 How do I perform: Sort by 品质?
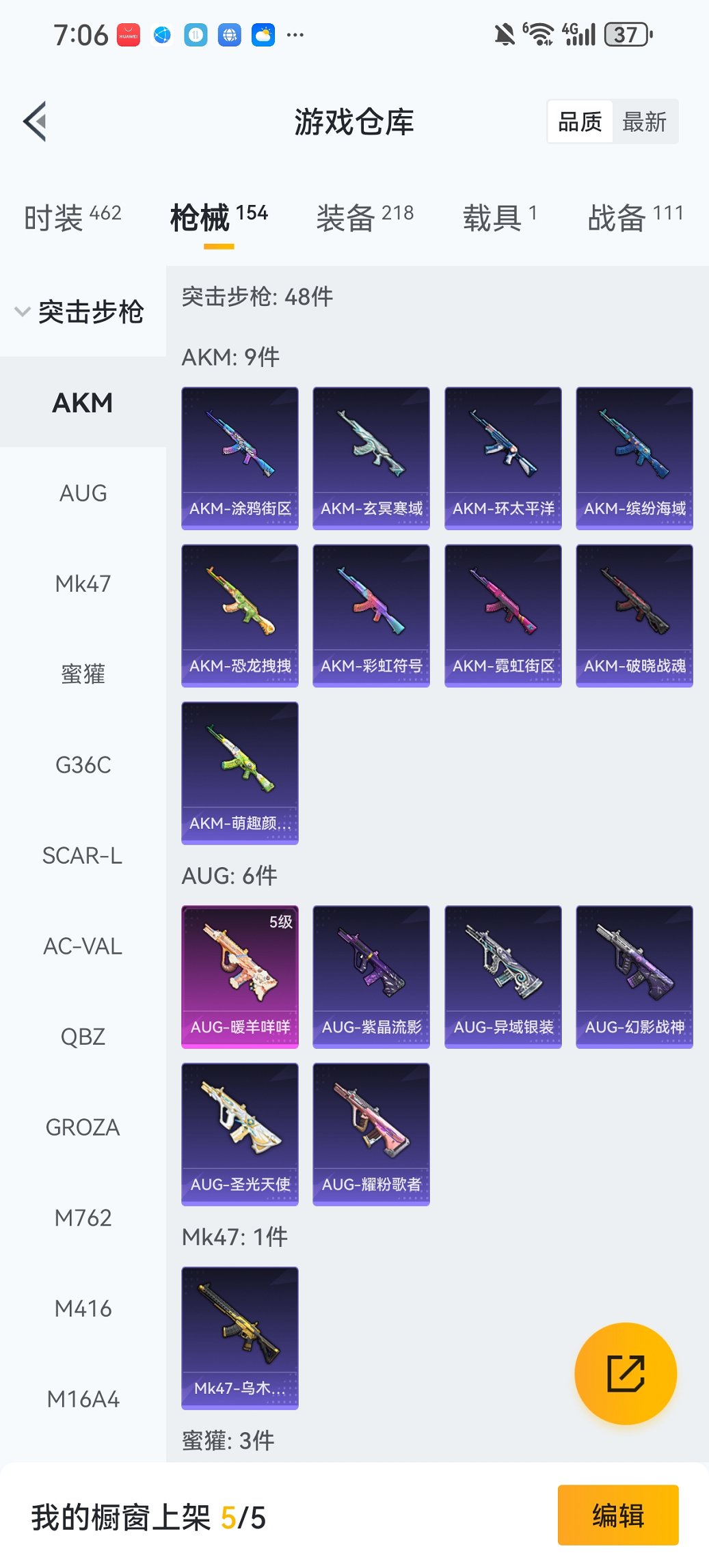click(x=580, y=122)
